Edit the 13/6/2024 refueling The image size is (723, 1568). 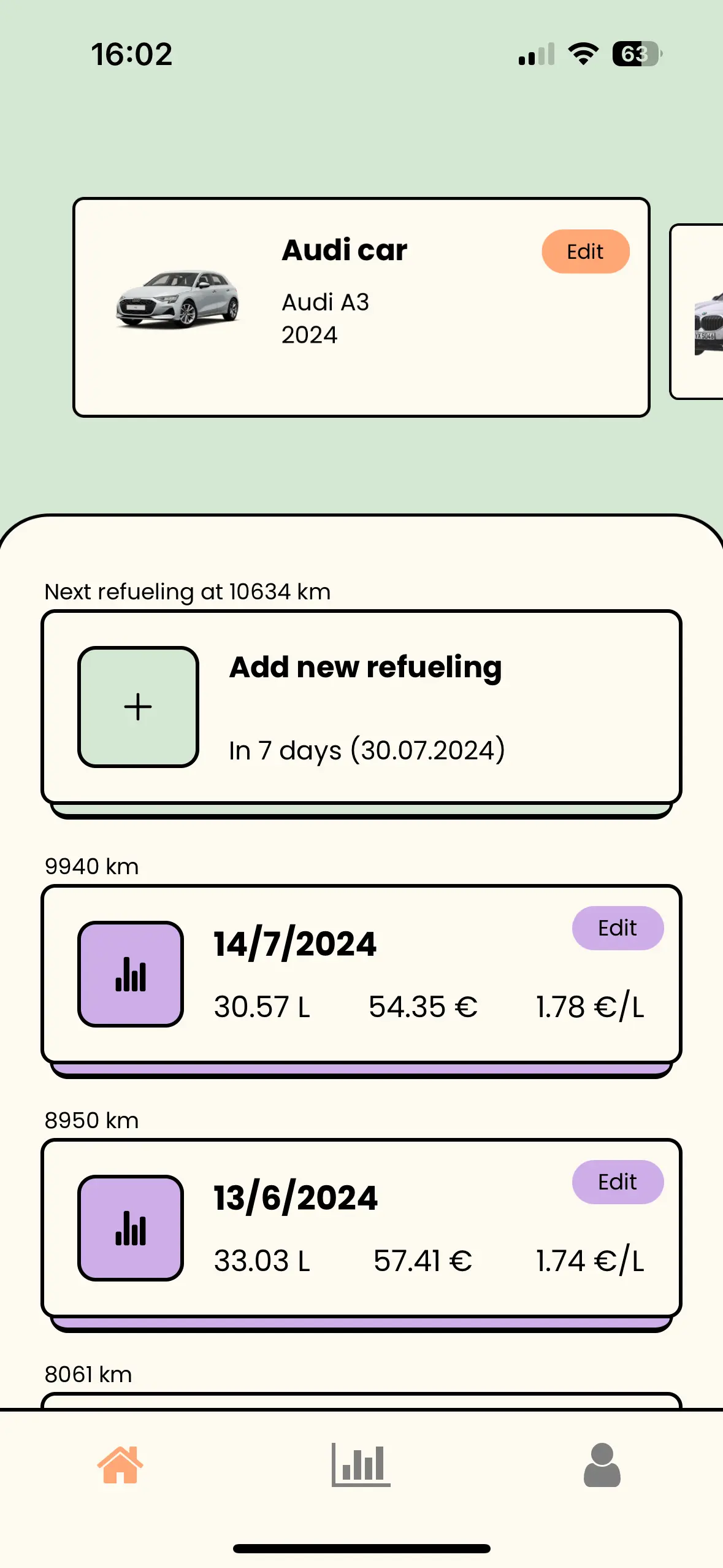617,1182
